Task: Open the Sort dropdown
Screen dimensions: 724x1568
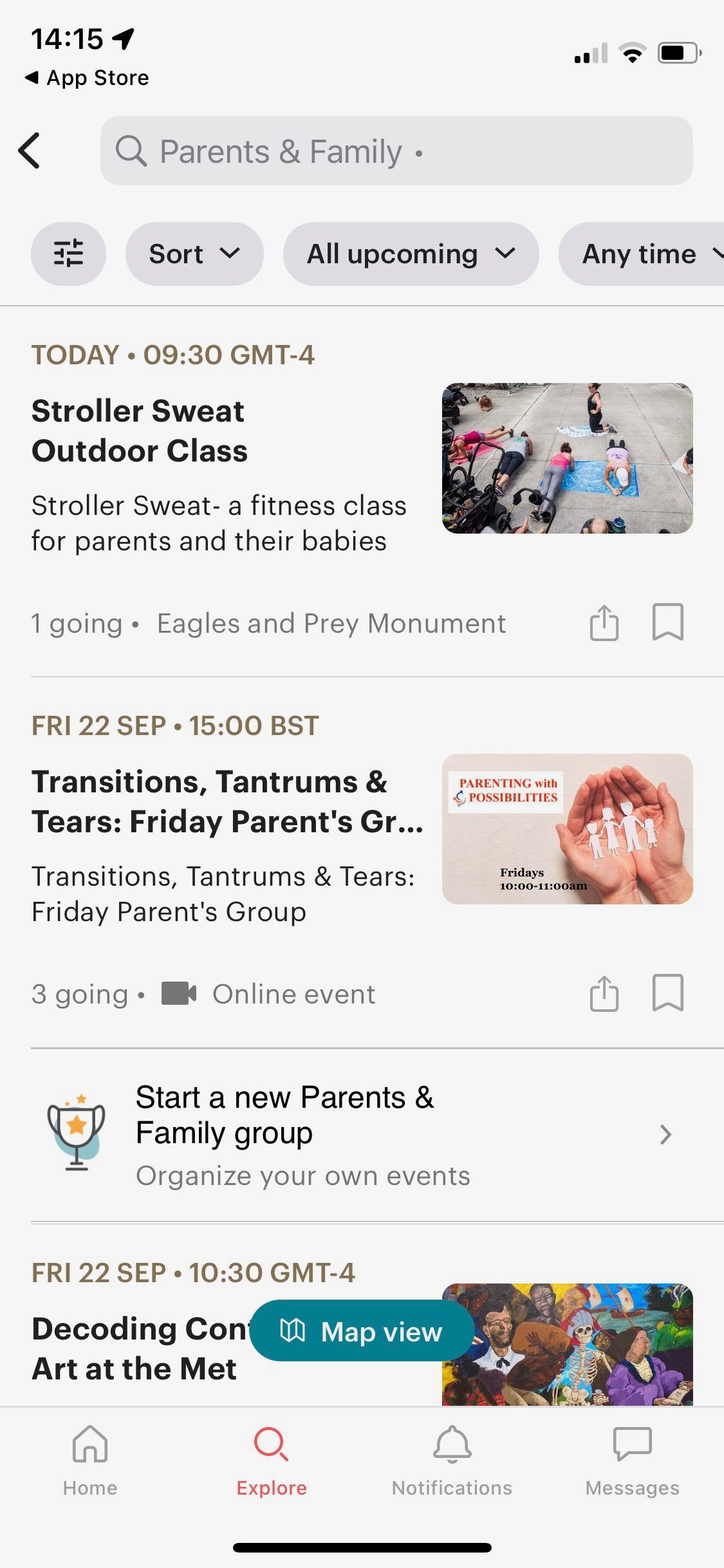Action: tap(194, 254)
